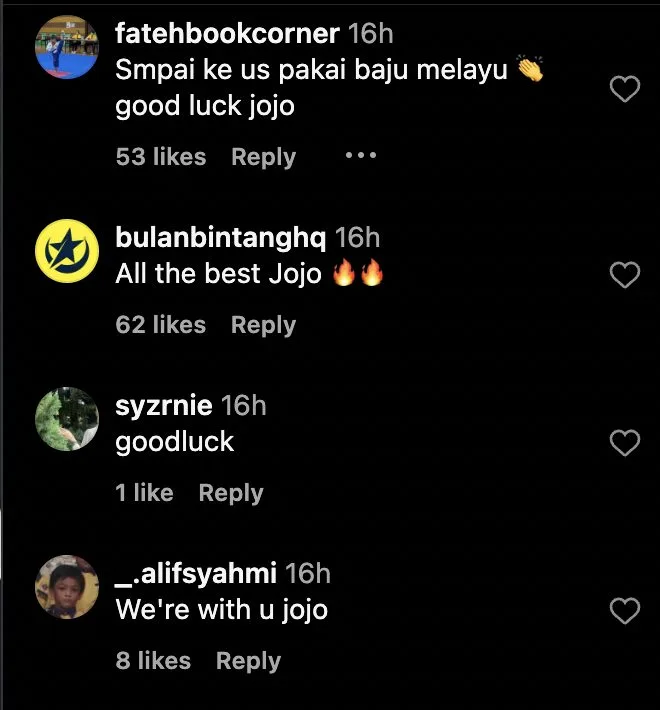The height and width of the screenshot is (710, 660).
Task: Reply to fatehbookcorner's comment
Action: pos(263,157)
